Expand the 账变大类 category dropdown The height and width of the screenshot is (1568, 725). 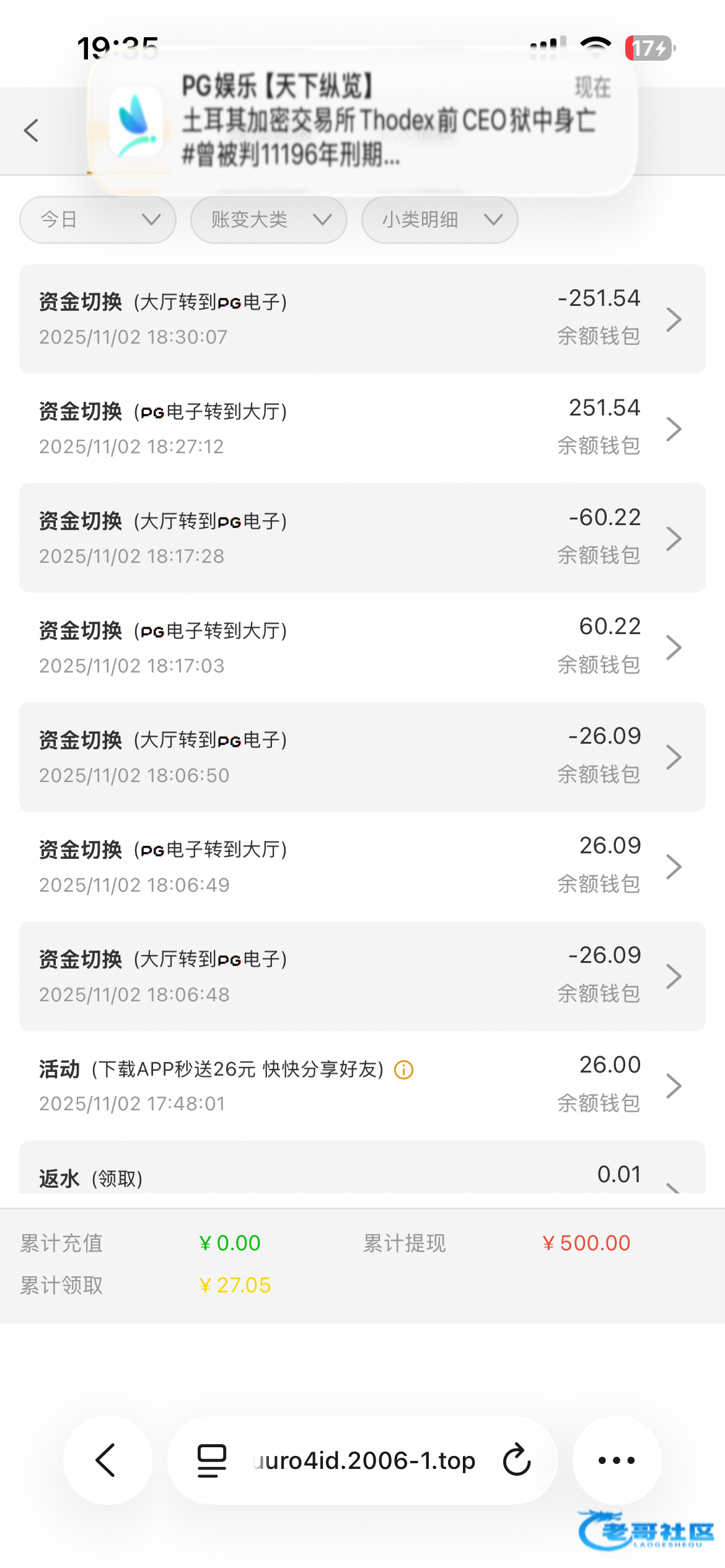[x=268, y=220]
